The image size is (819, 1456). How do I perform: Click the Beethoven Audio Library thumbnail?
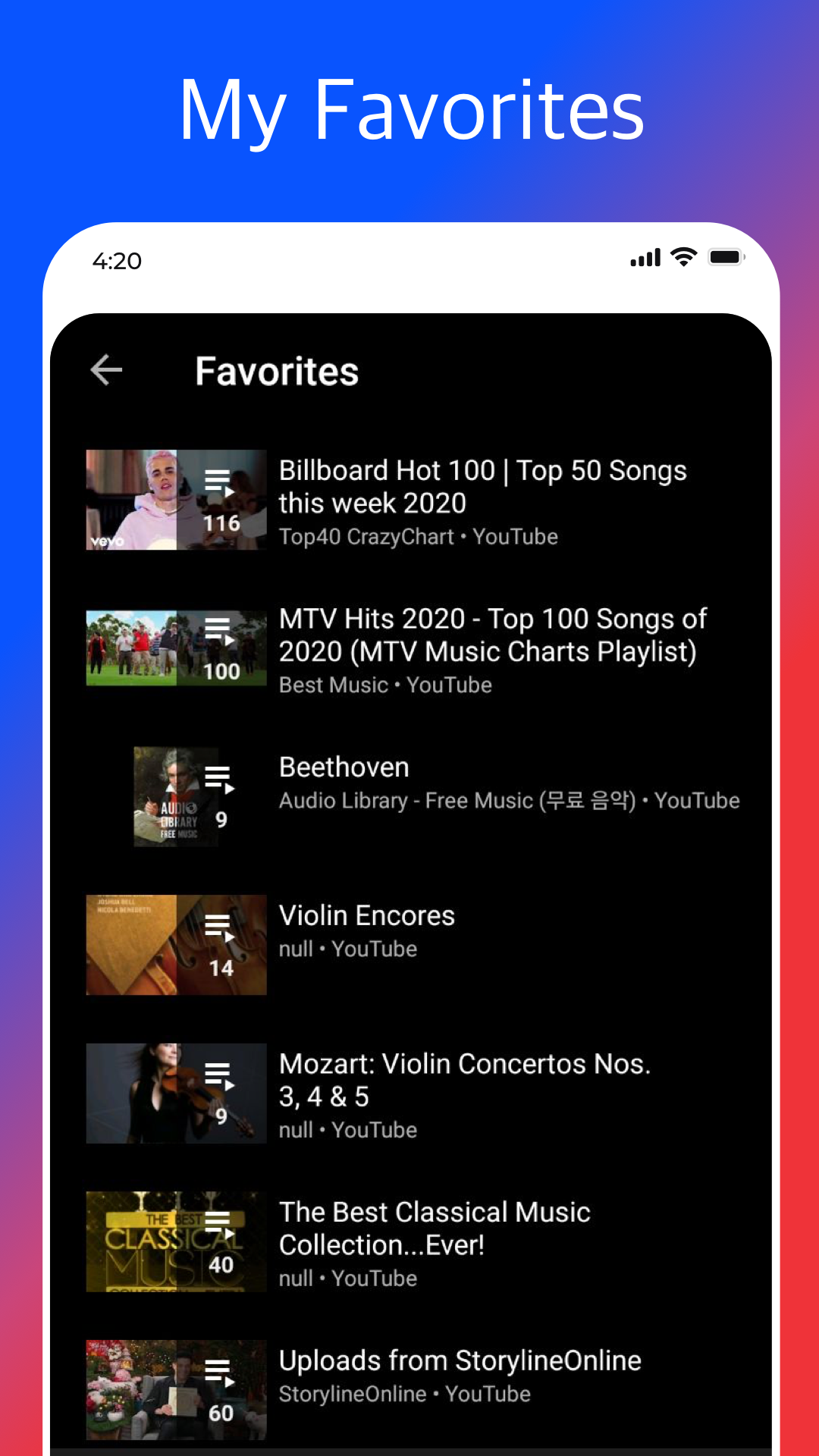[x=176, y=796]
